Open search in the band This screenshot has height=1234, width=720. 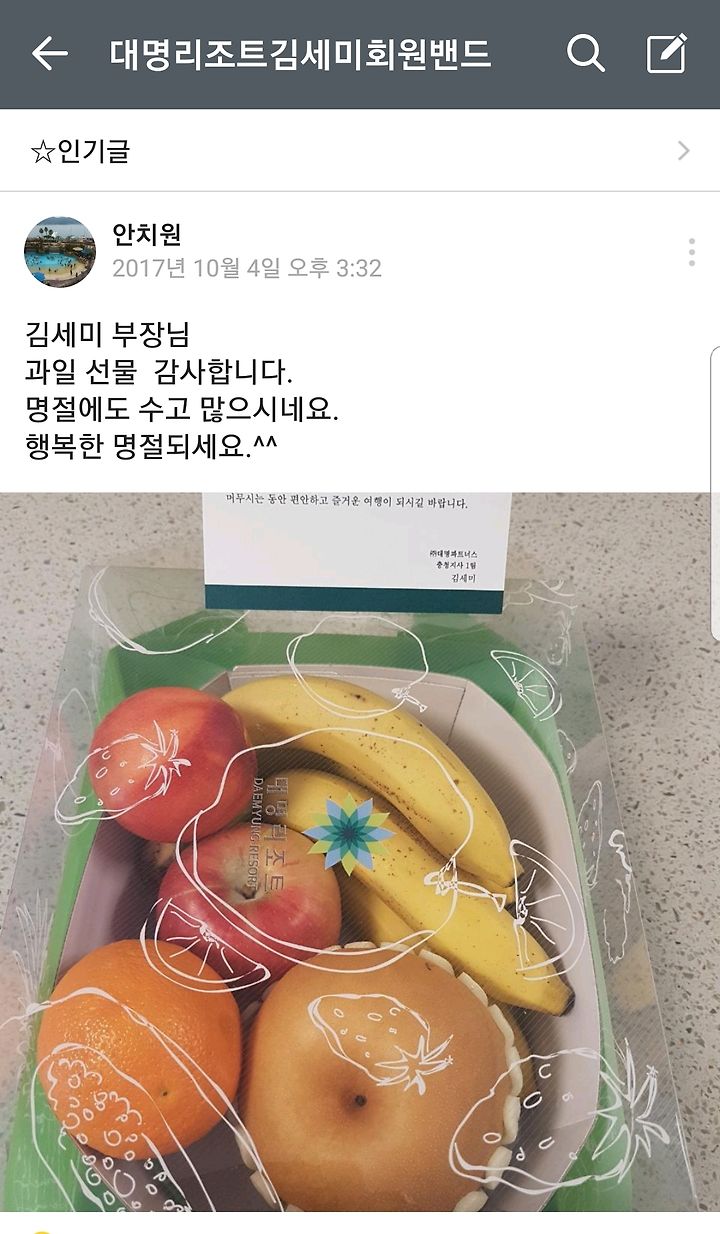pos(586,53)
